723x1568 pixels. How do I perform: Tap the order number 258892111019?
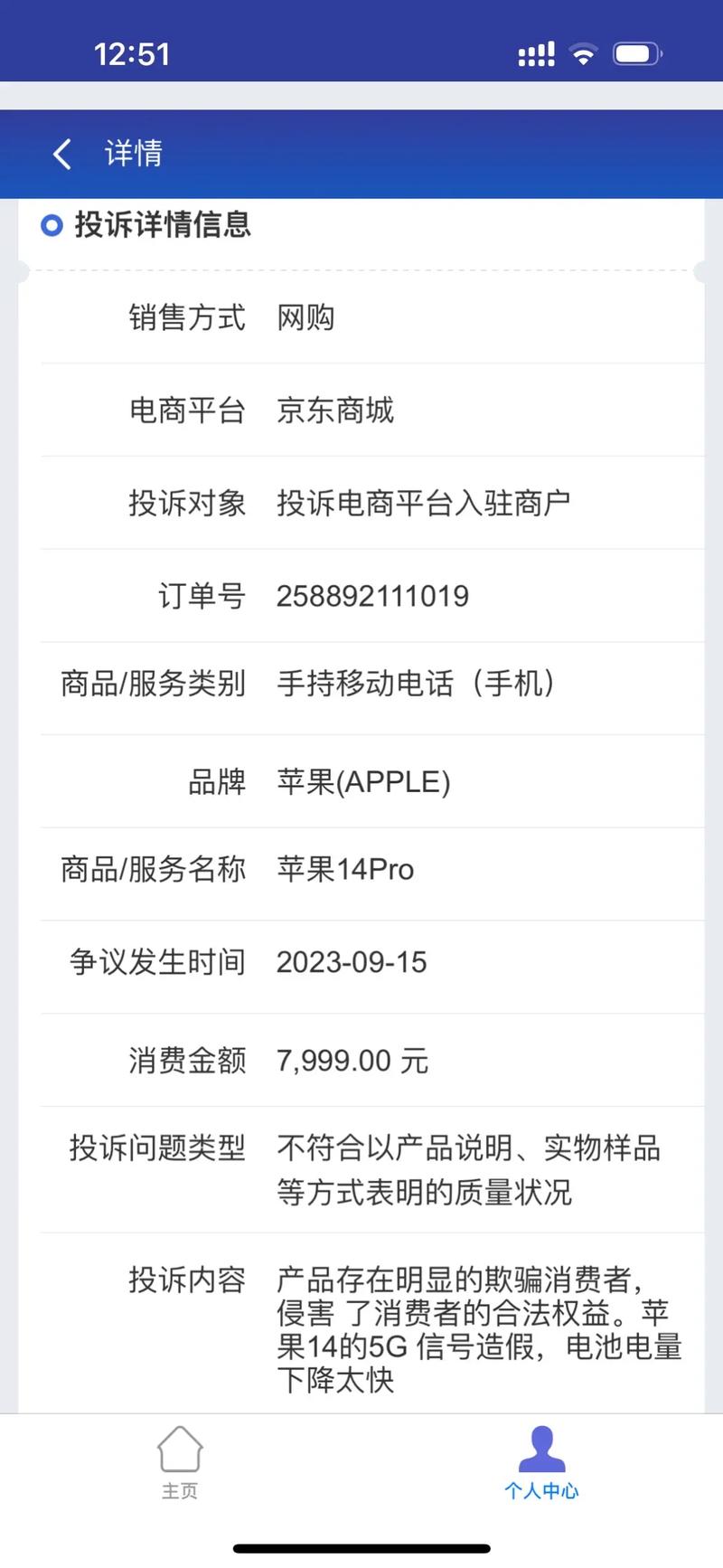click(373, 596)
